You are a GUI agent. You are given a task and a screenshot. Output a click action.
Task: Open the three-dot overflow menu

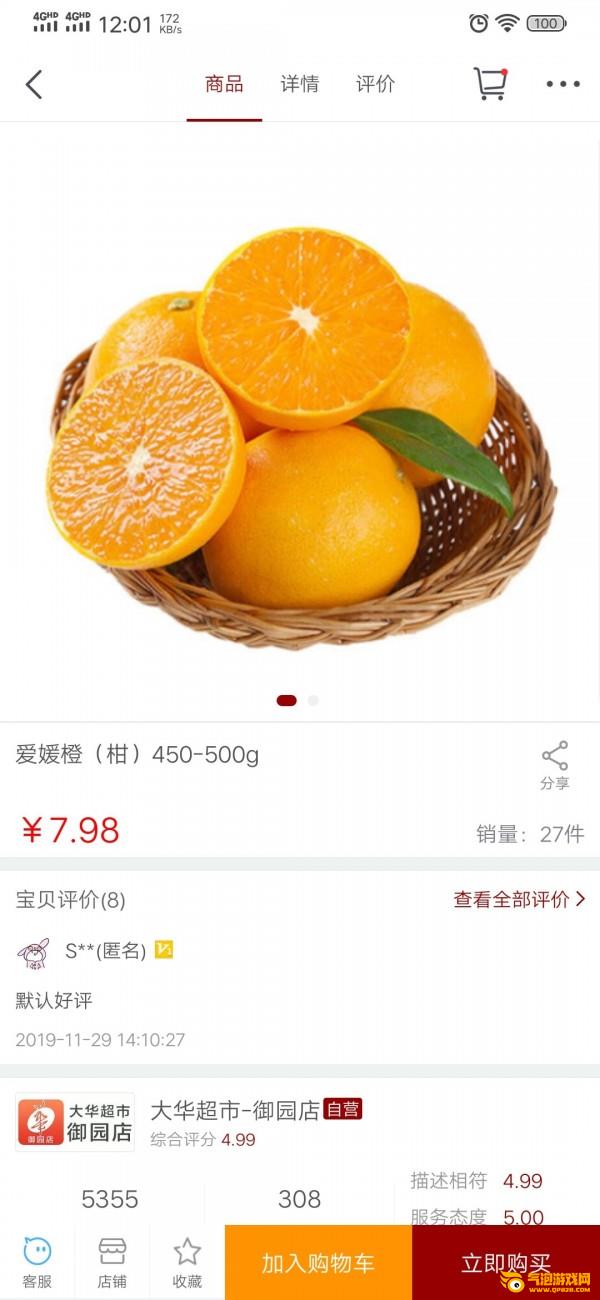(563, 85)
